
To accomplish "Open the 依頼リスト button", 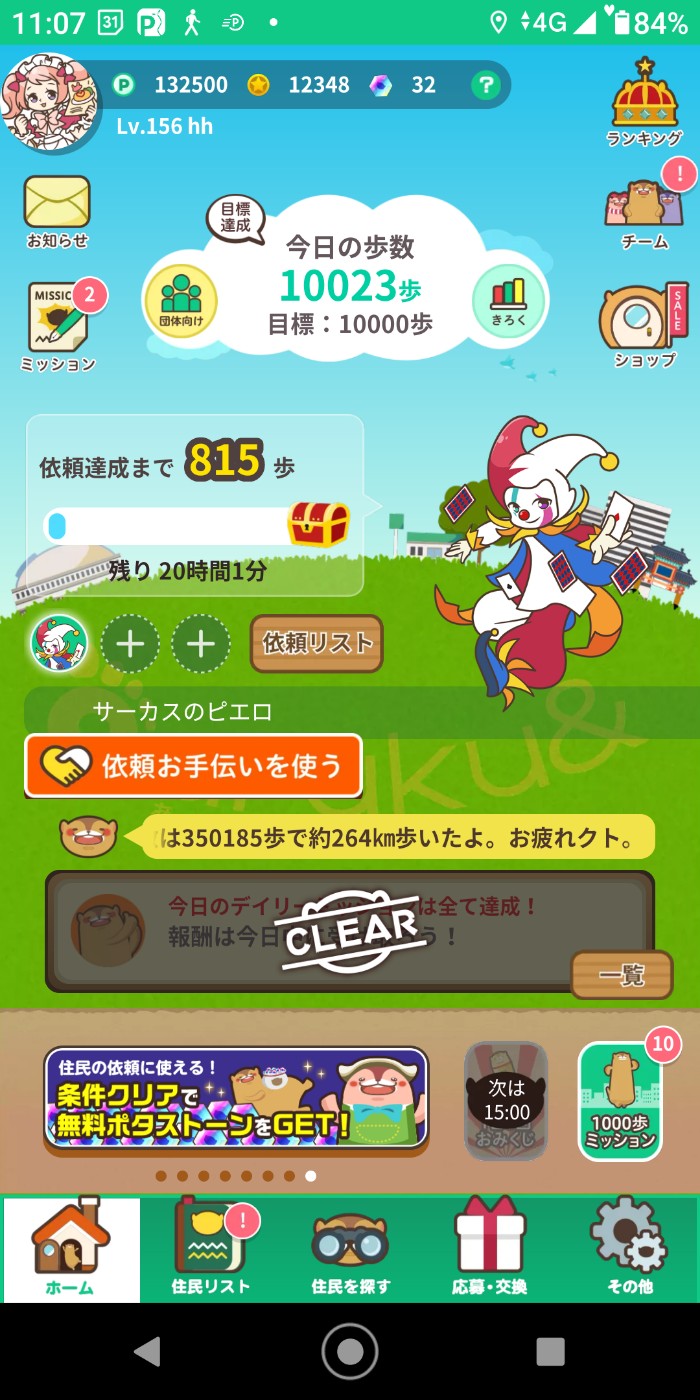I will [316, 644].
